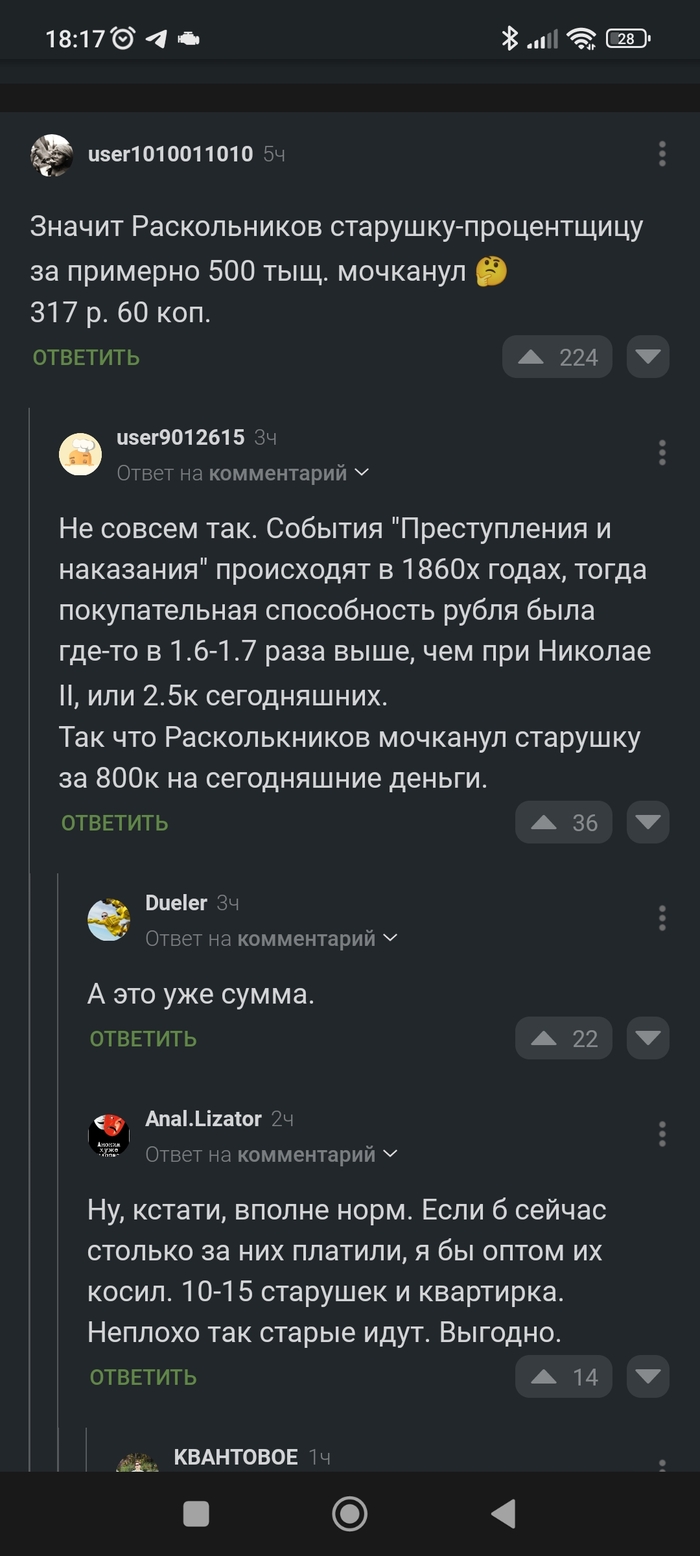
Task: Reply to Dueler's comment
Action: point(143,1039)
